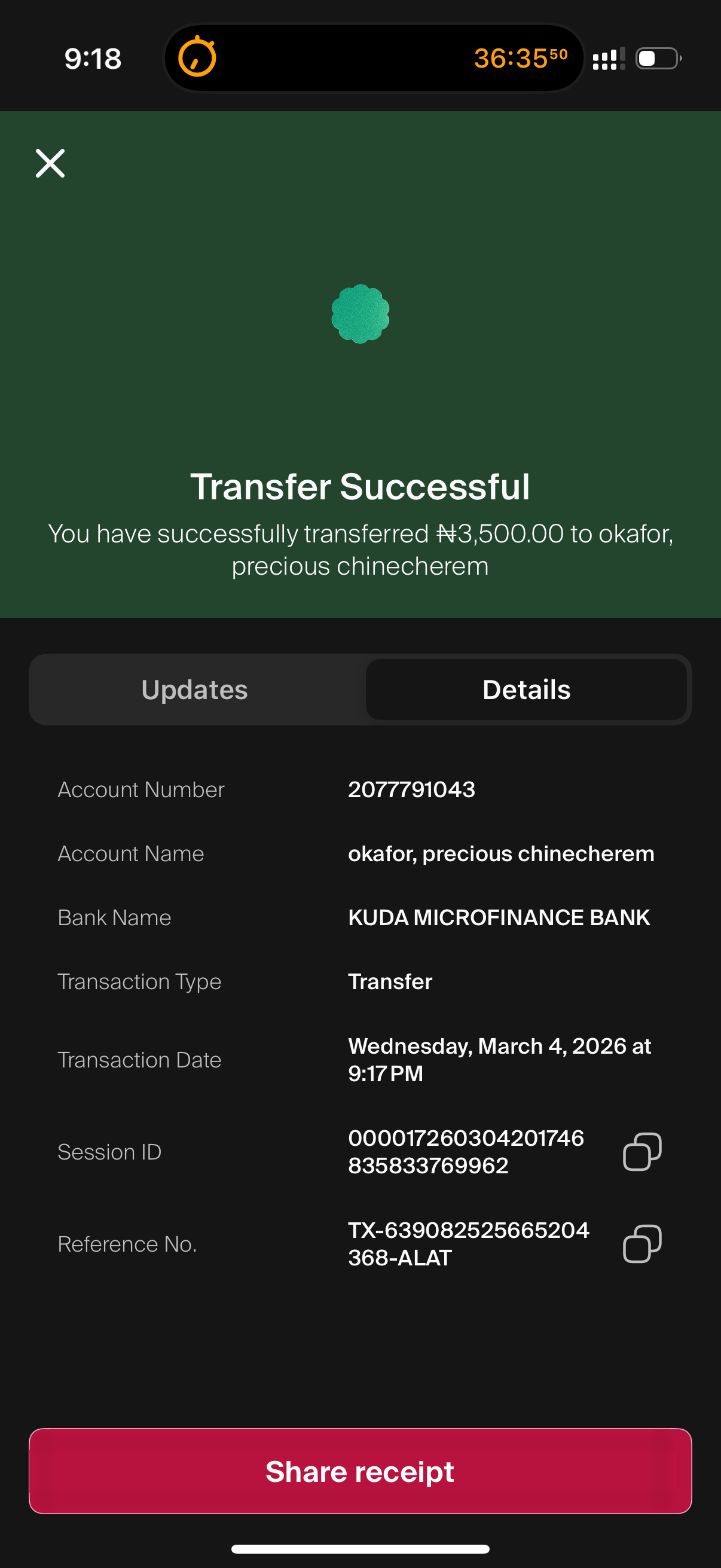Switch to the Updates tab
The height and width of the screenshot is (1568, 721).
[x=195, y=690]
